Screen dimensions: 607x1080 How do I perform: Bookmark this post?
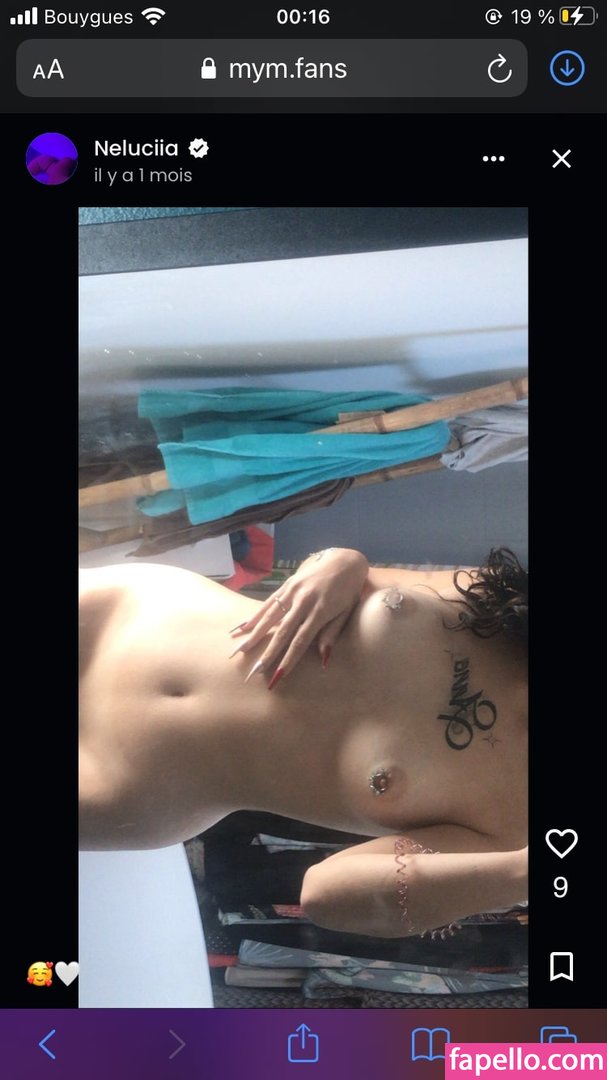point(562,966)
